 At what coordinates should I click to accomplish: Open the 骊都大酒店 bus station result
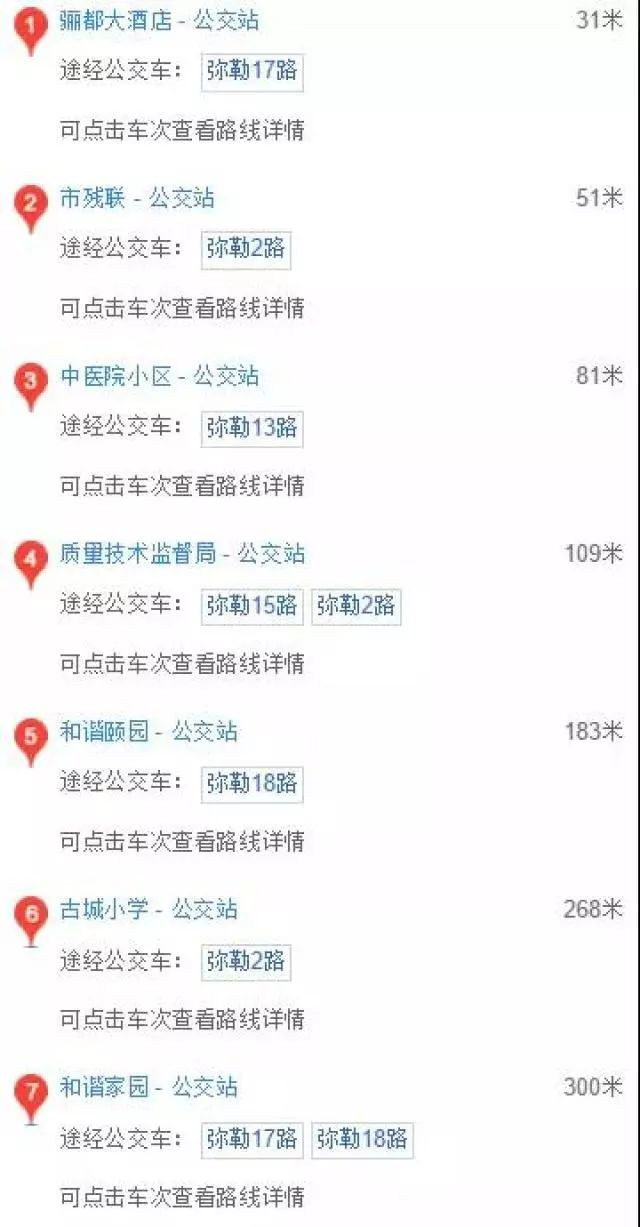coord(160,21)
